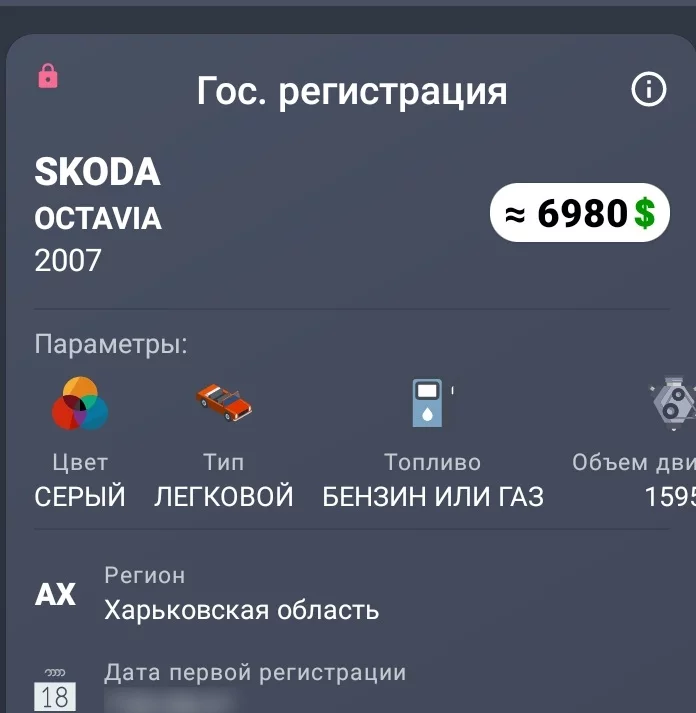Open the info icon beside Гос. регистрация
This screenshot has width=696, height=713.
click(x=649, y=90)
